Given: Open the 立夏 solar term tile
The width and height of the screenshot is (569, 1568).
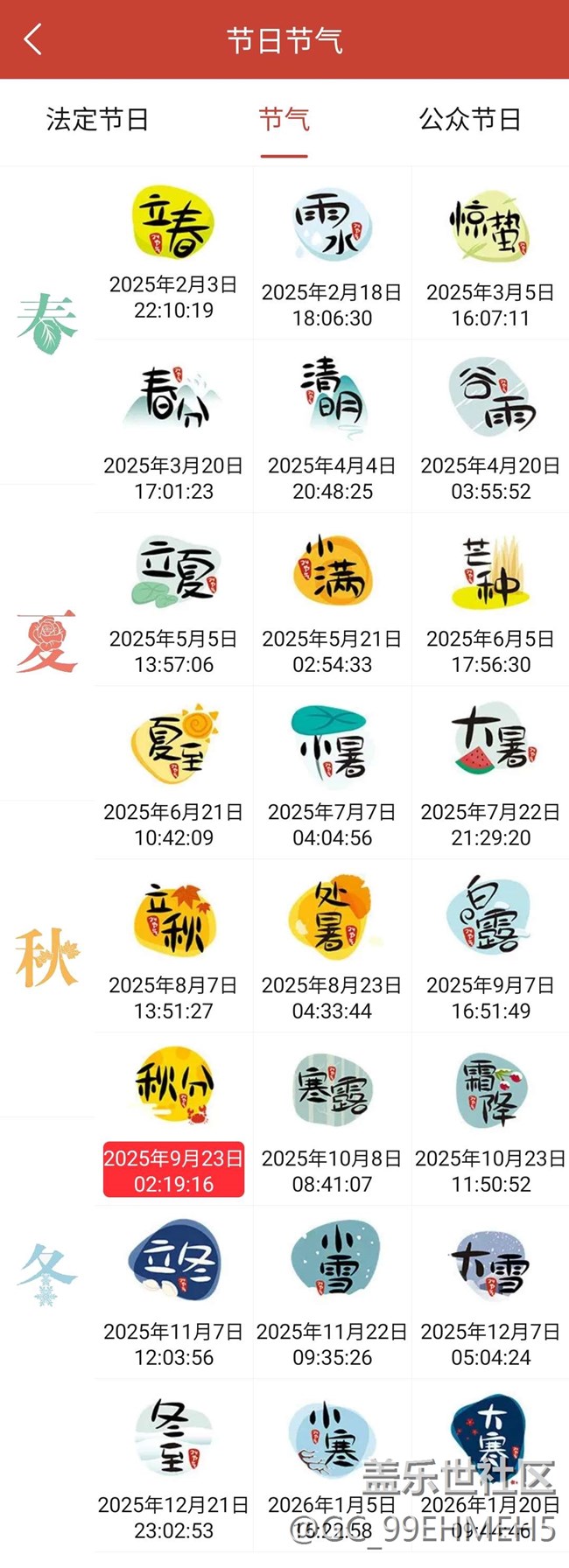Looking at the screenshot, I should [173, 602].
